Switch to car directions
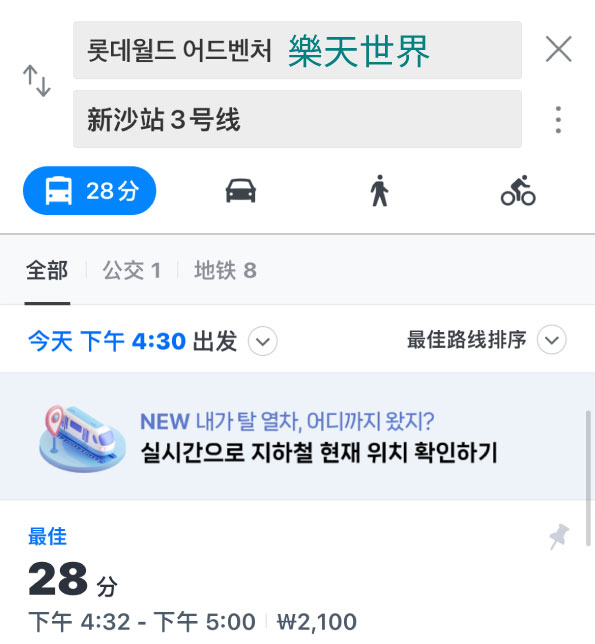This screenshot has height=644, width=595. point(241,191)
